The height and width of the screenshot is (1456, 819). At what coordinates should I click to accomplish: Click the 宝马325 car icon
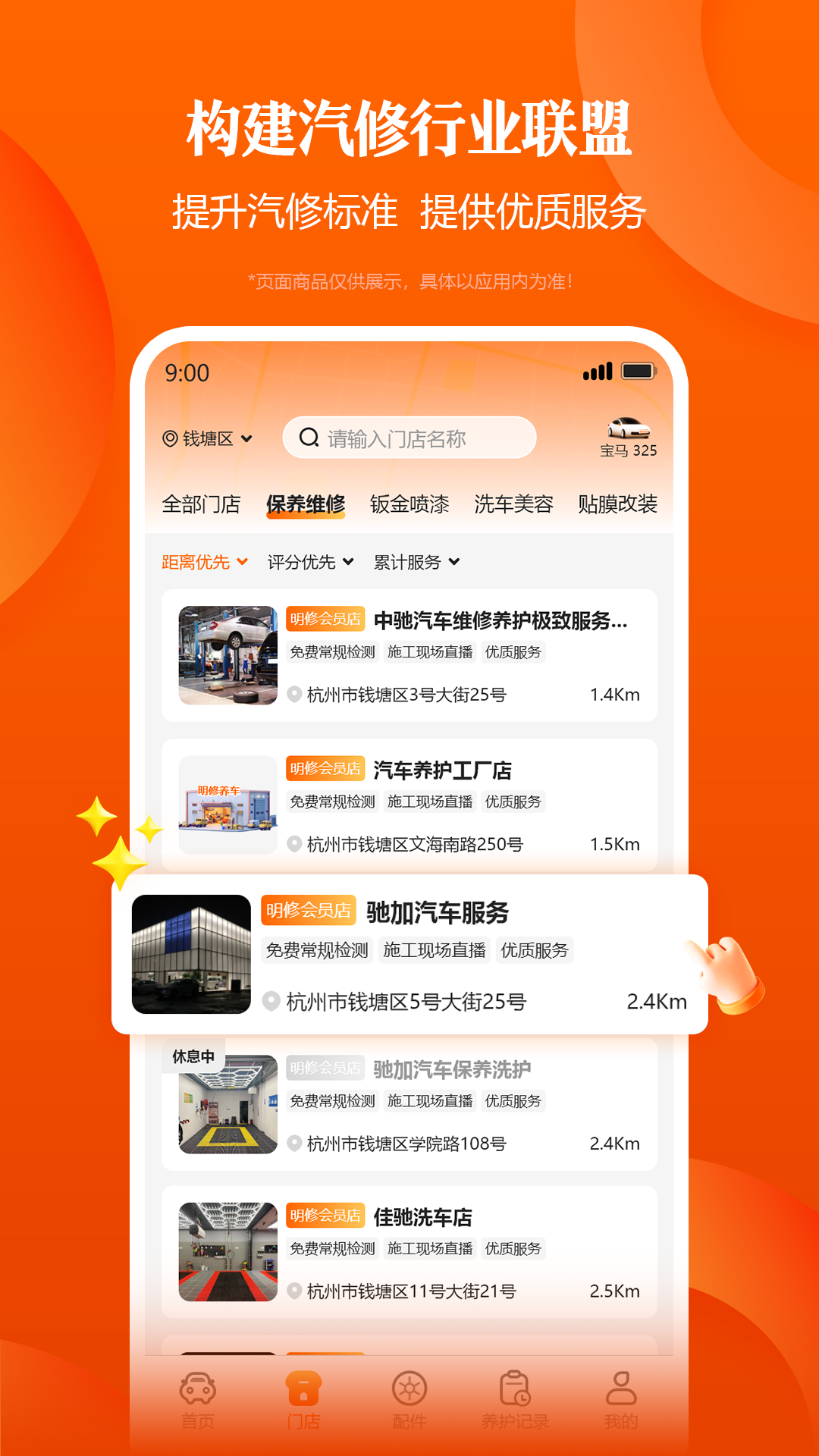tap(629, 428)
